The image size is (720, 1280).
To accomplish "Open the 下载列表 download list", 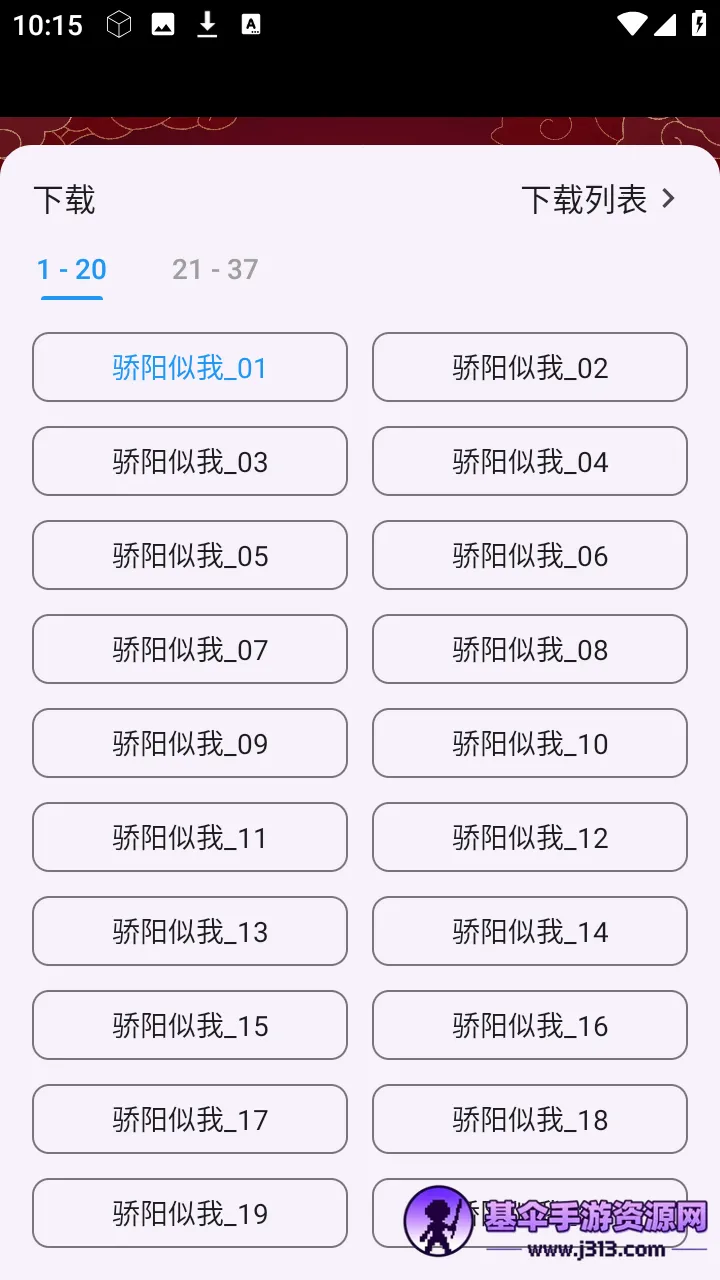I will click(x=598, y=200).
